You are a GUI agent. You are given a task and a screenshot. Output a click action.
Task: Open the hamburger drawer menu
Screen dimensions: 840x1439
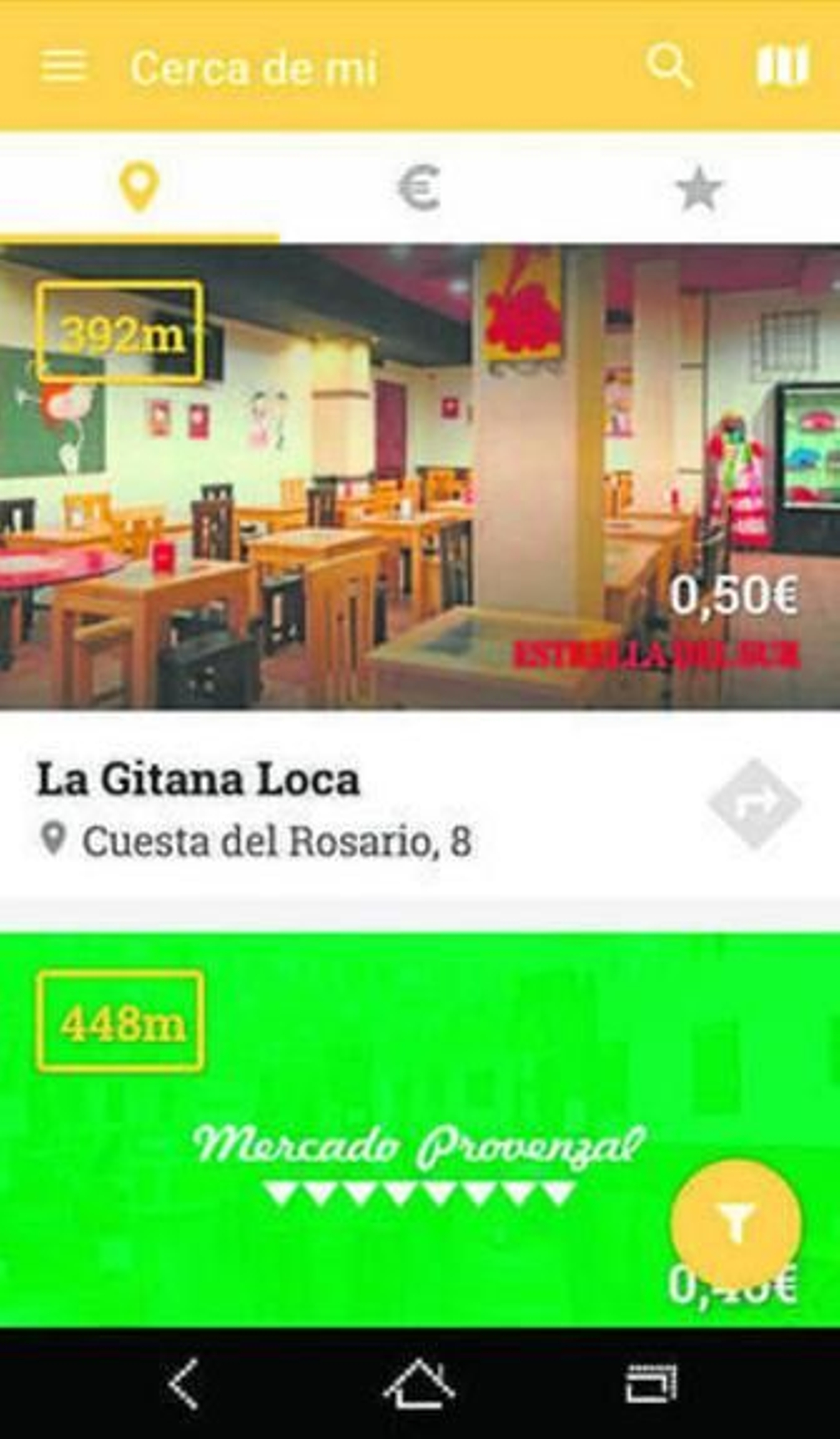coord(64,66)
